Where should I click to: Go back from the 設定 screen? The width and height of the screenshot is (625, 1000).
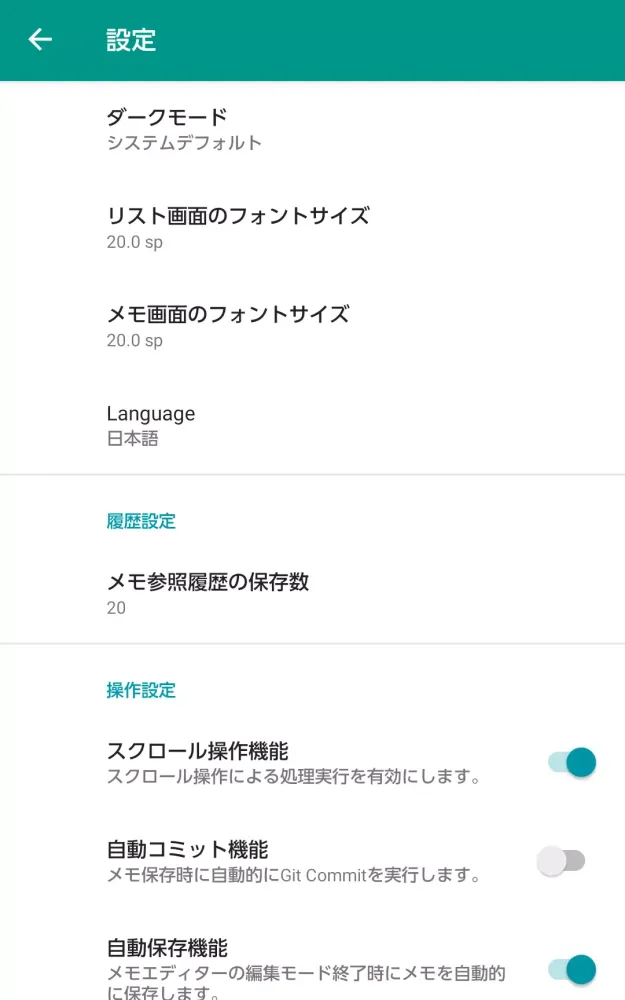click(x=40, y=40)
